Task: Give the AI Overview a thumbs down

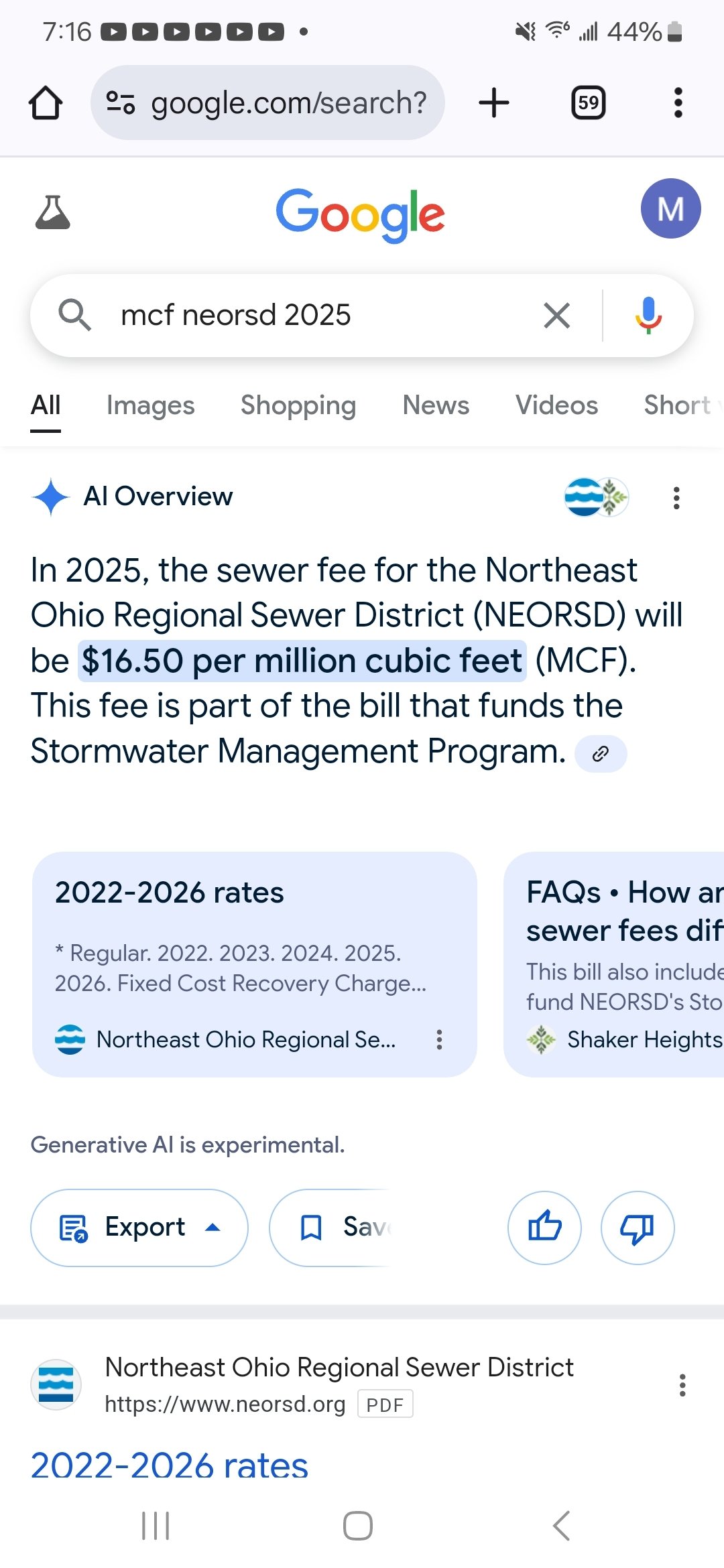Action: click(x=638, y=1228)
